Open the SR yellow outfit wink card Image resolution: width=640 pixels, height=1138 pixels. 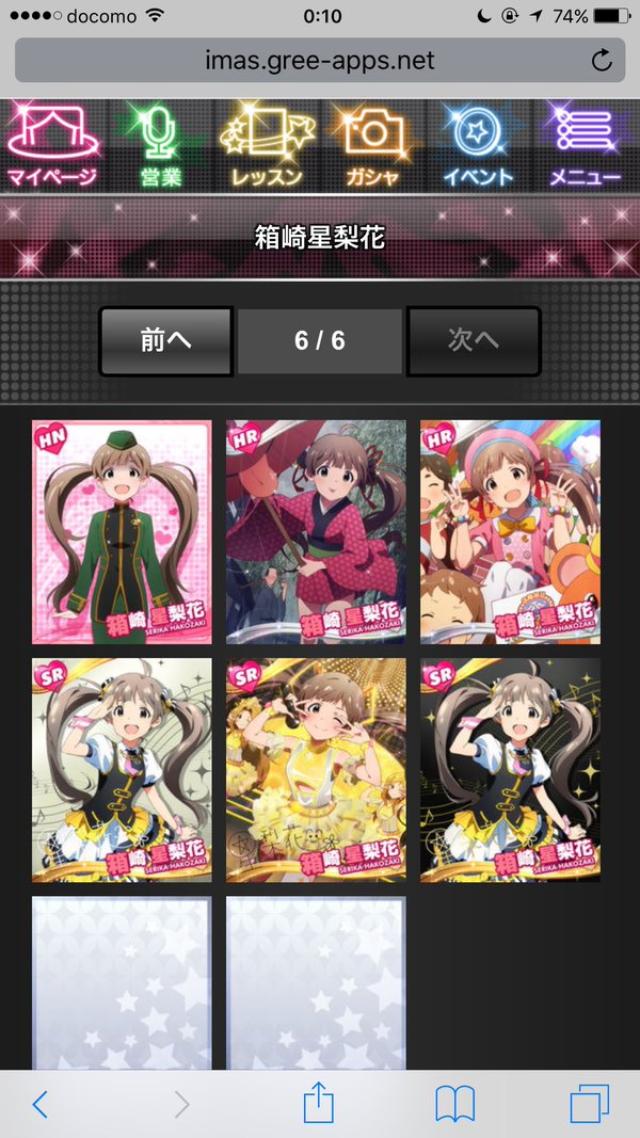coord(316,770)
